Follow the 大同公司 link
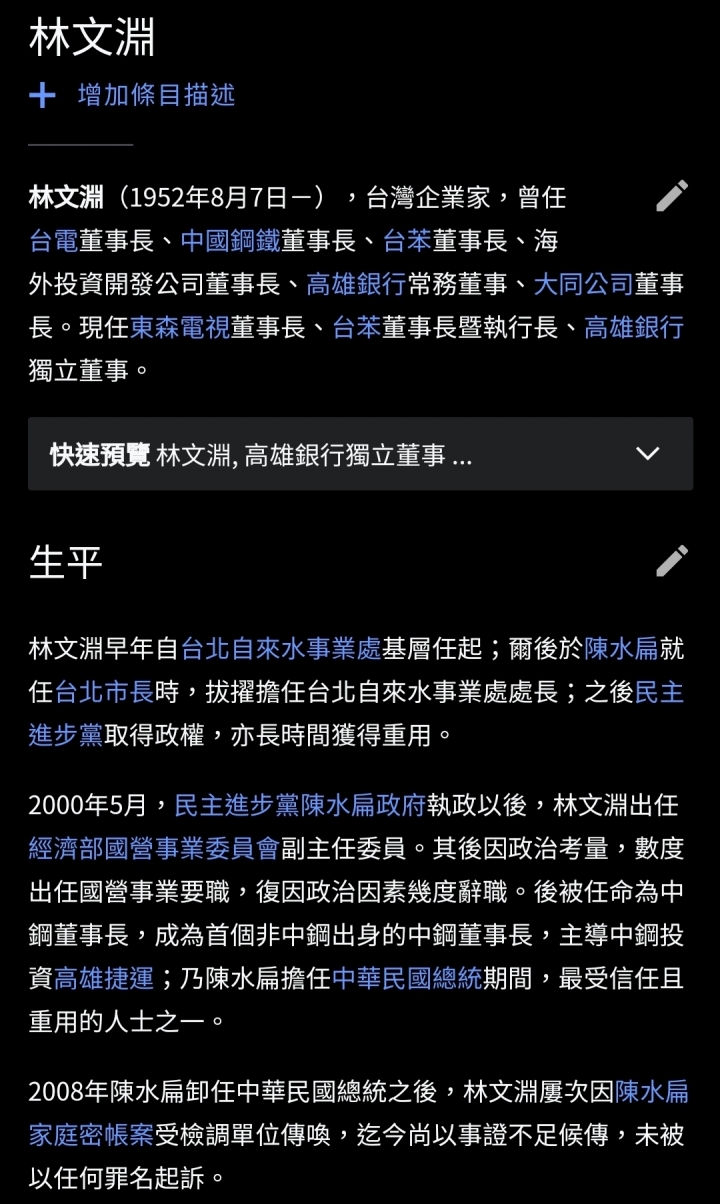 click(x=583, y=284)
